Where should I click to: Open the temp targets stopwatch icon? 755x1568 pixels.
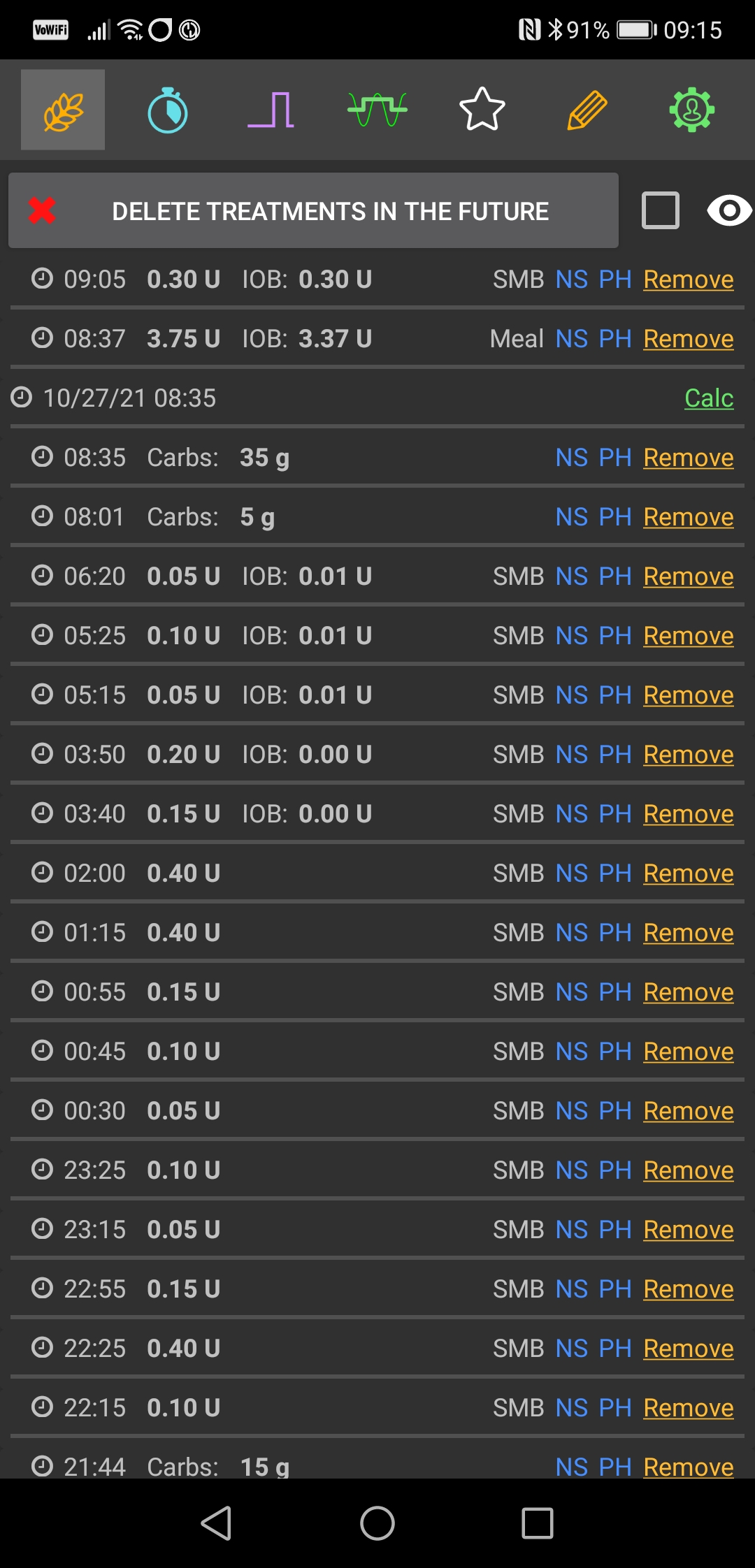click(x=168, y=109)
